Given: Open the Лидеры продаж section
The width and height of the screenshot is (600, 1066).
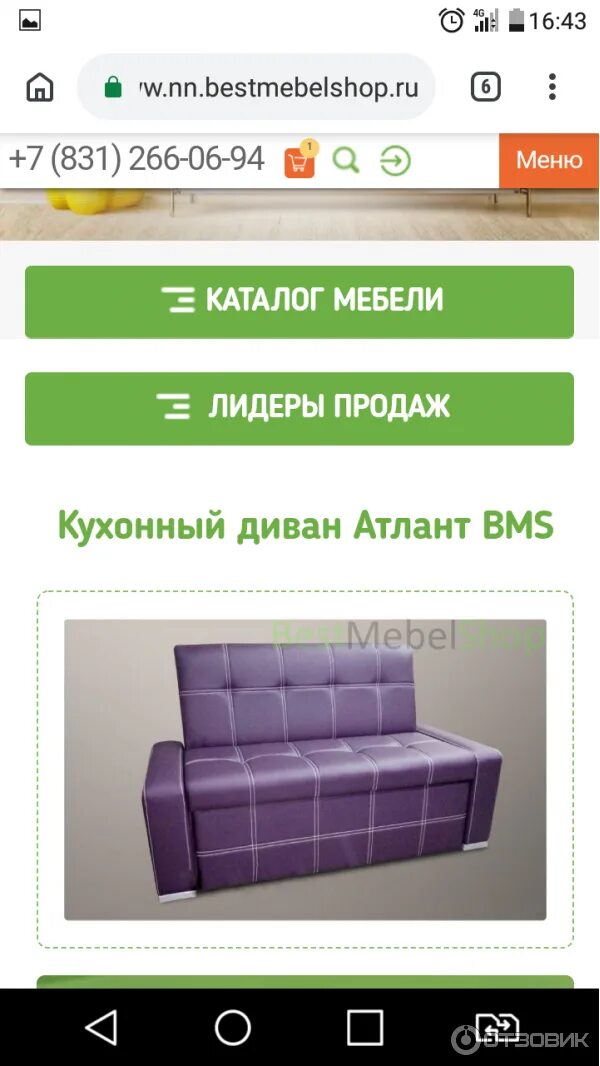Looking at the screenshot, I should point(300,409).
